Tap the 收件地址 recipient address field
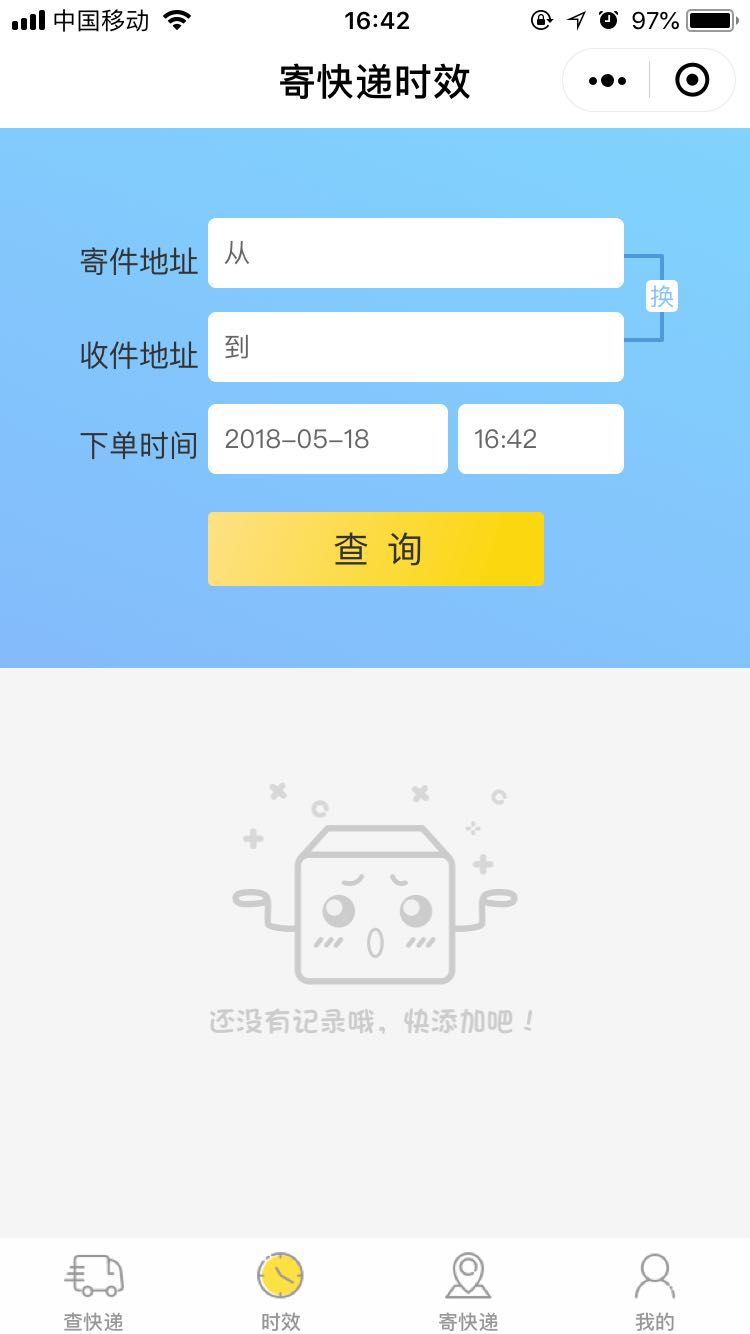This screenshot has height=1334, width=750. (416, 347)
